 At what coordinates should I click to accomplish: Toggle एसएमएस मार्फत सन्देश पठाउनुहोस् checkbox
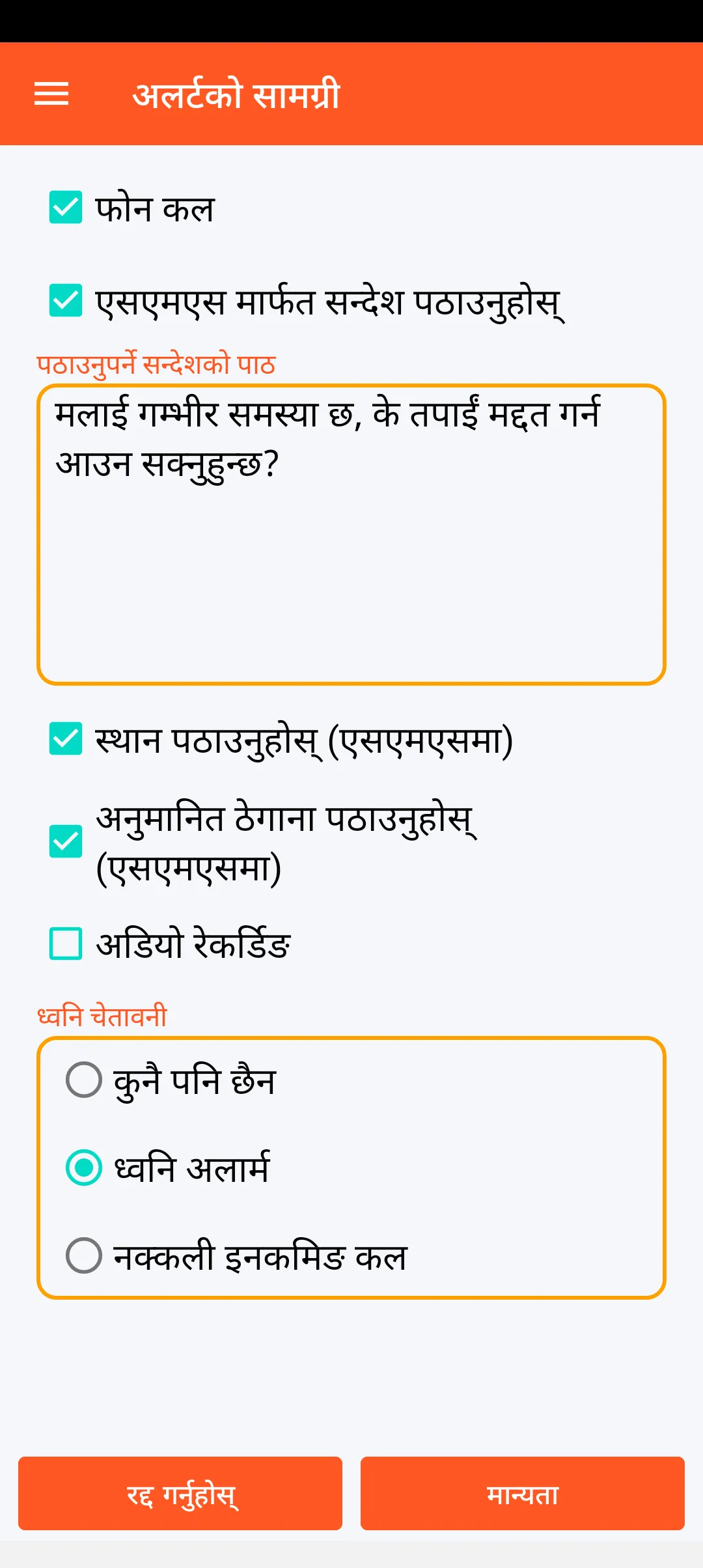[x=66, y=301]
